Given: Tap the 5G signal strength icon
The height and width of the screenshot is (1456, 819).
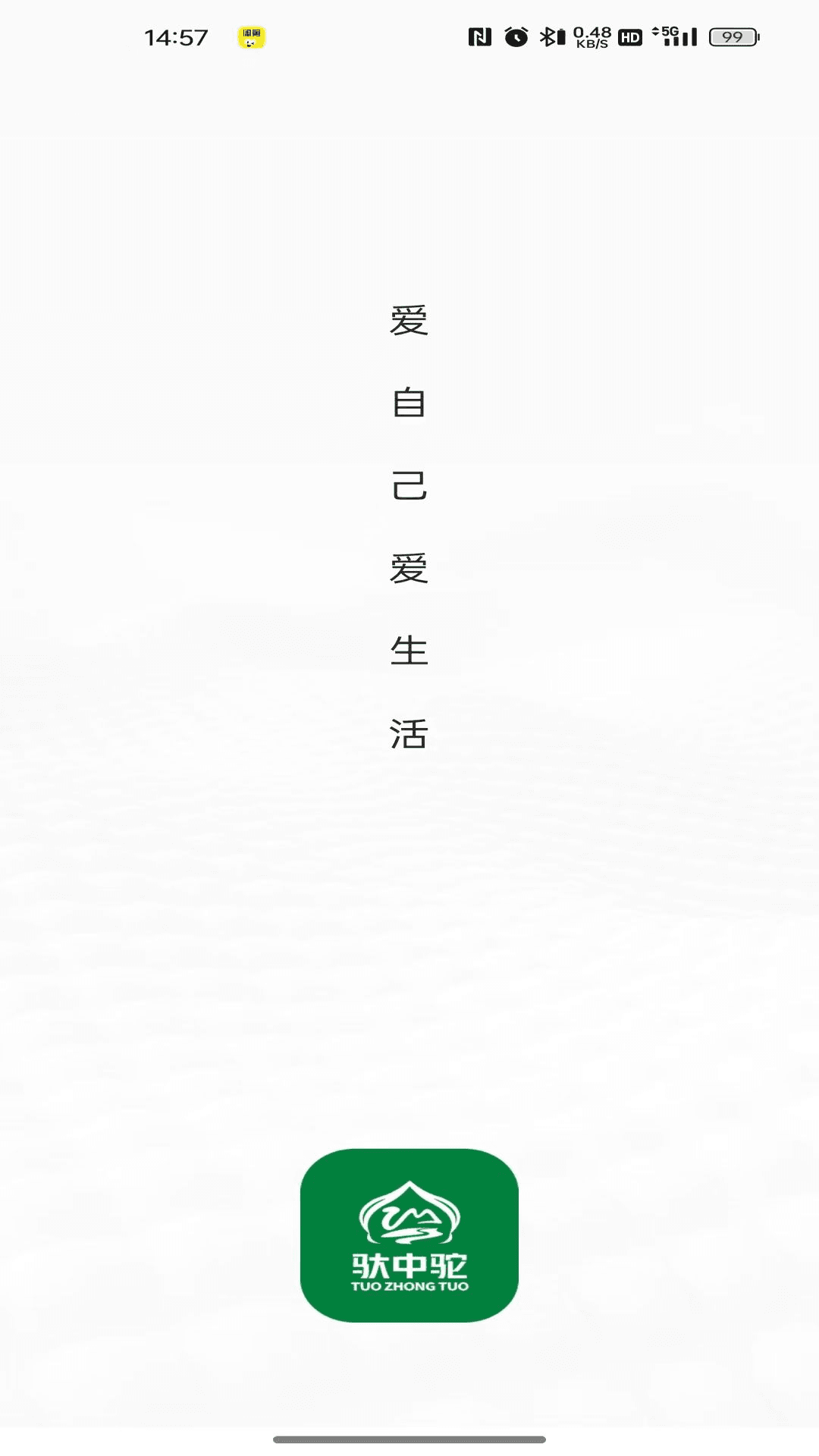Looking at the screenshot, I should click(679, 36).
